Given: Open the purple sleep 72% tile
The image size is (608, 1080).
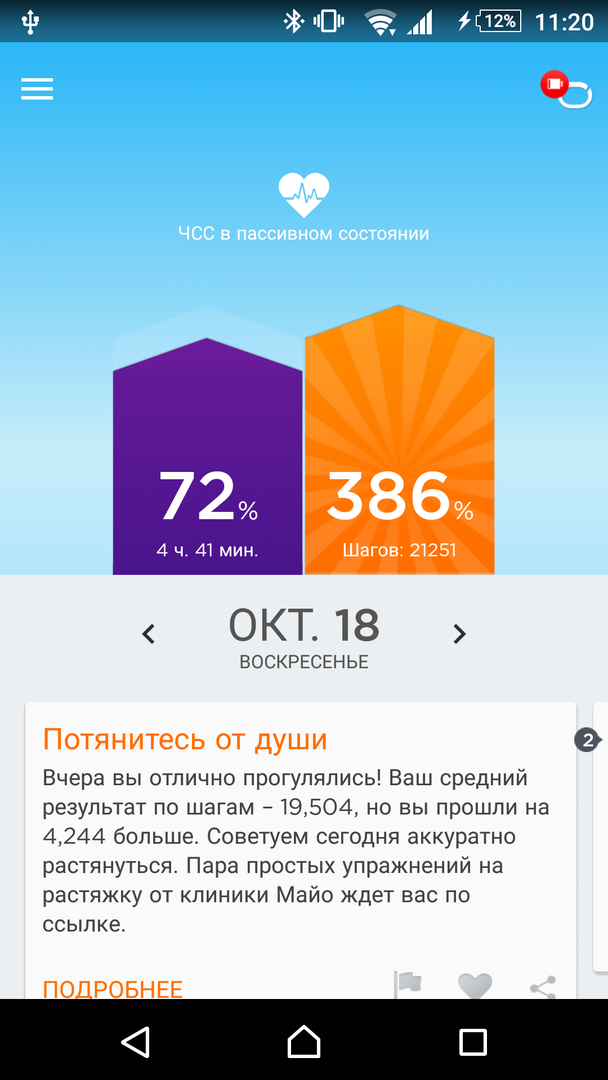Looking at the screenshot, I should [208, 460].
